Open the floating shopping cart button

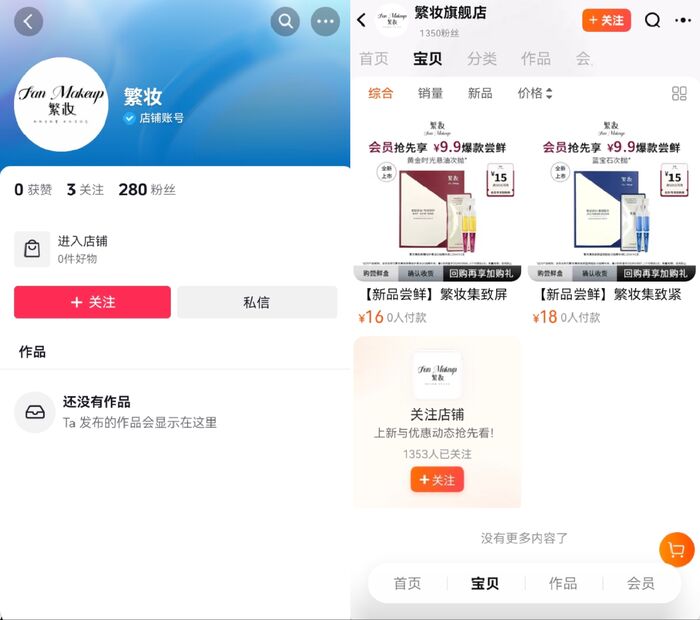tap(677, 549)
